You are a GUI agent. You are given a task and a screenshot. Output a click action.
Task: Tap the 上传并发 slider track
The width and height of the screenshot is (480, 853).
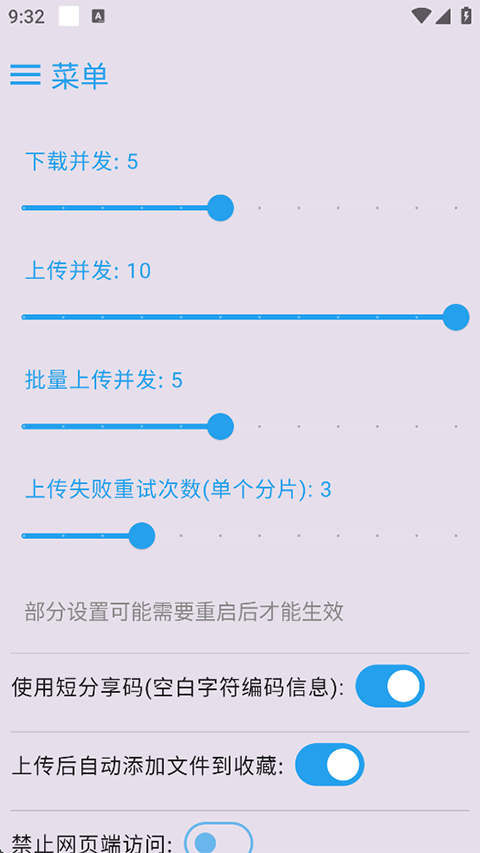(x=240, y=317)
